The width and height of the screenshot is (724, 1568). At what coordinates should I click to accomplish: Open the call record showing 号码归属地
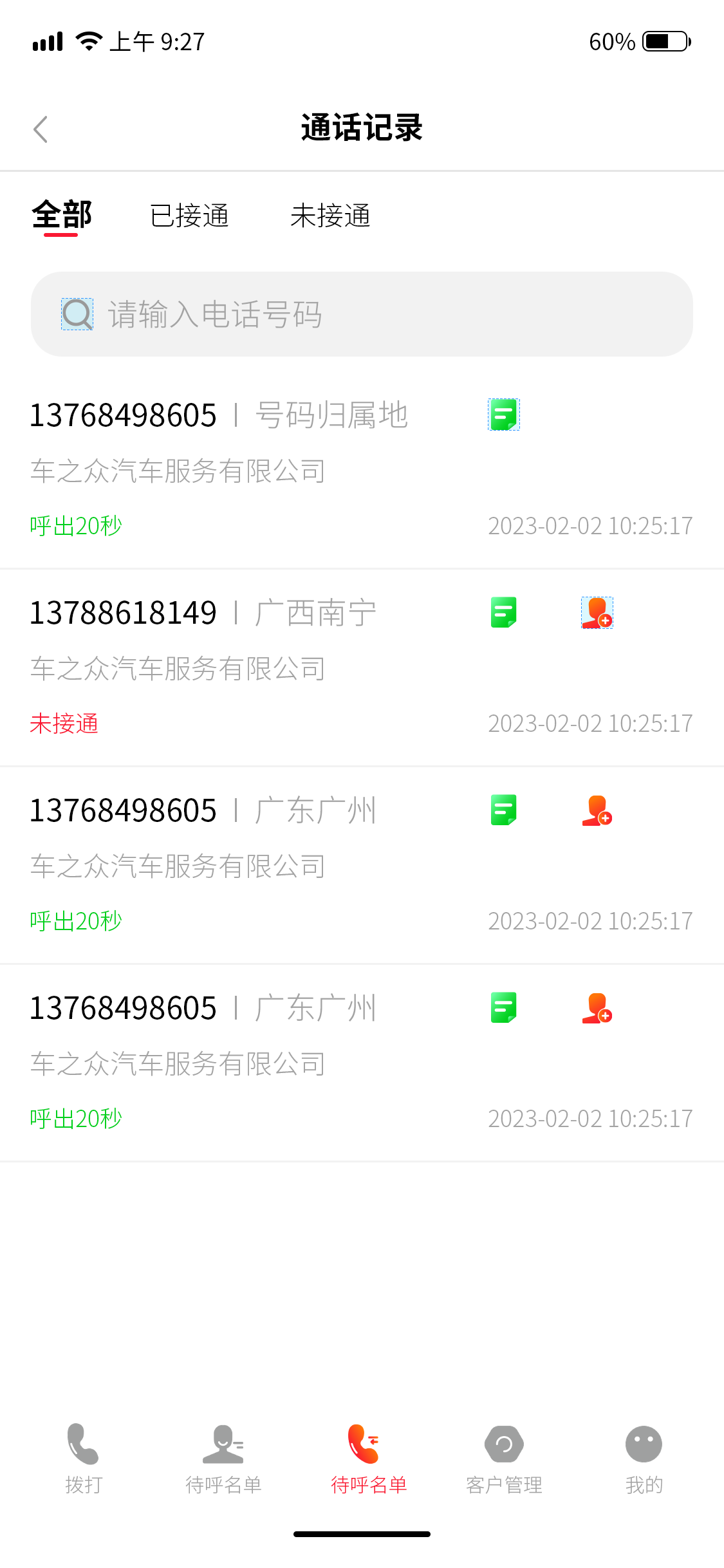pyautogui.click(x=362, y=471)
